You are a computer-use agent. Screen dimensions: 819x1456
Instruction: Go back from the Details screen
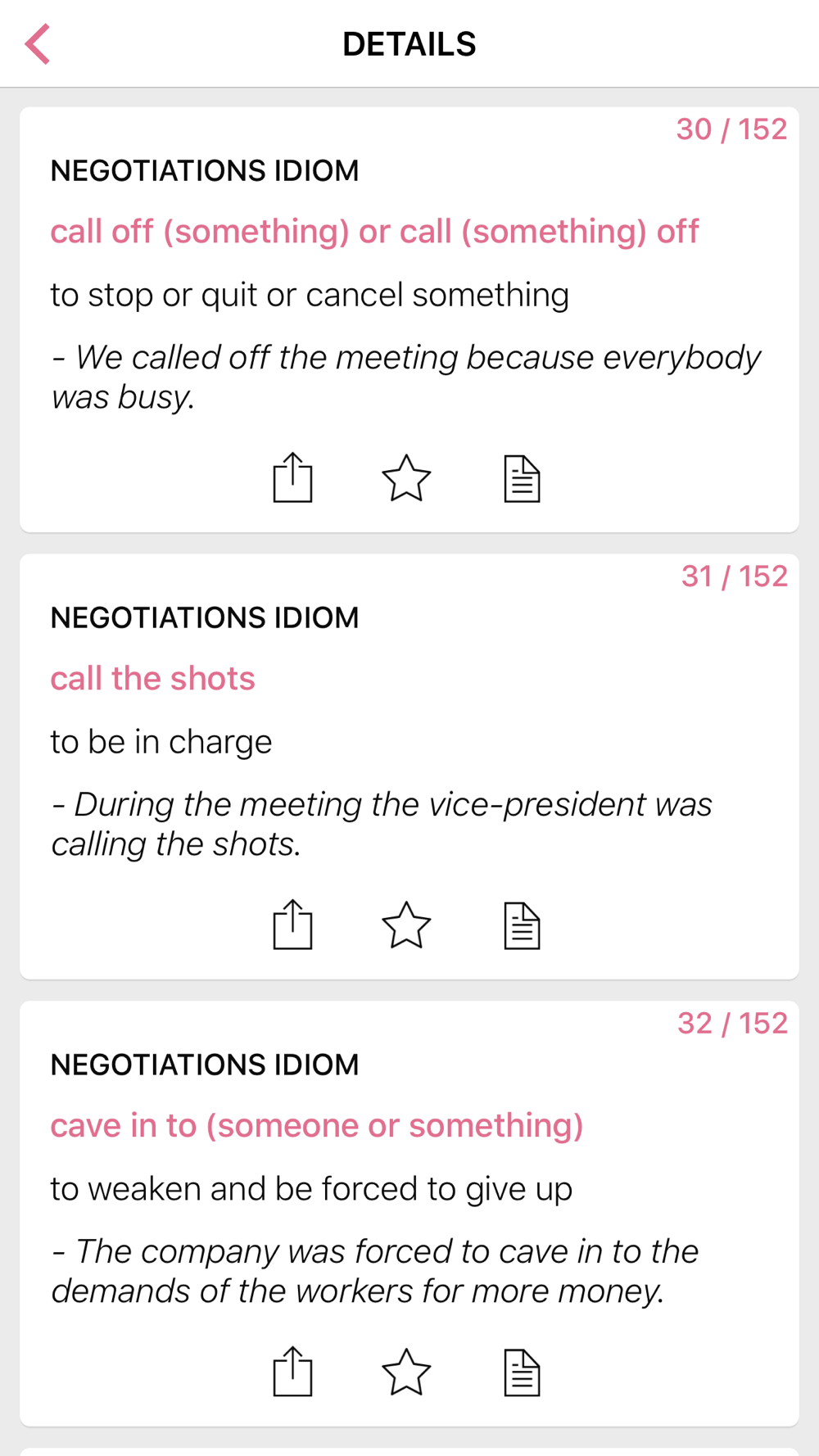pos(38,44)
